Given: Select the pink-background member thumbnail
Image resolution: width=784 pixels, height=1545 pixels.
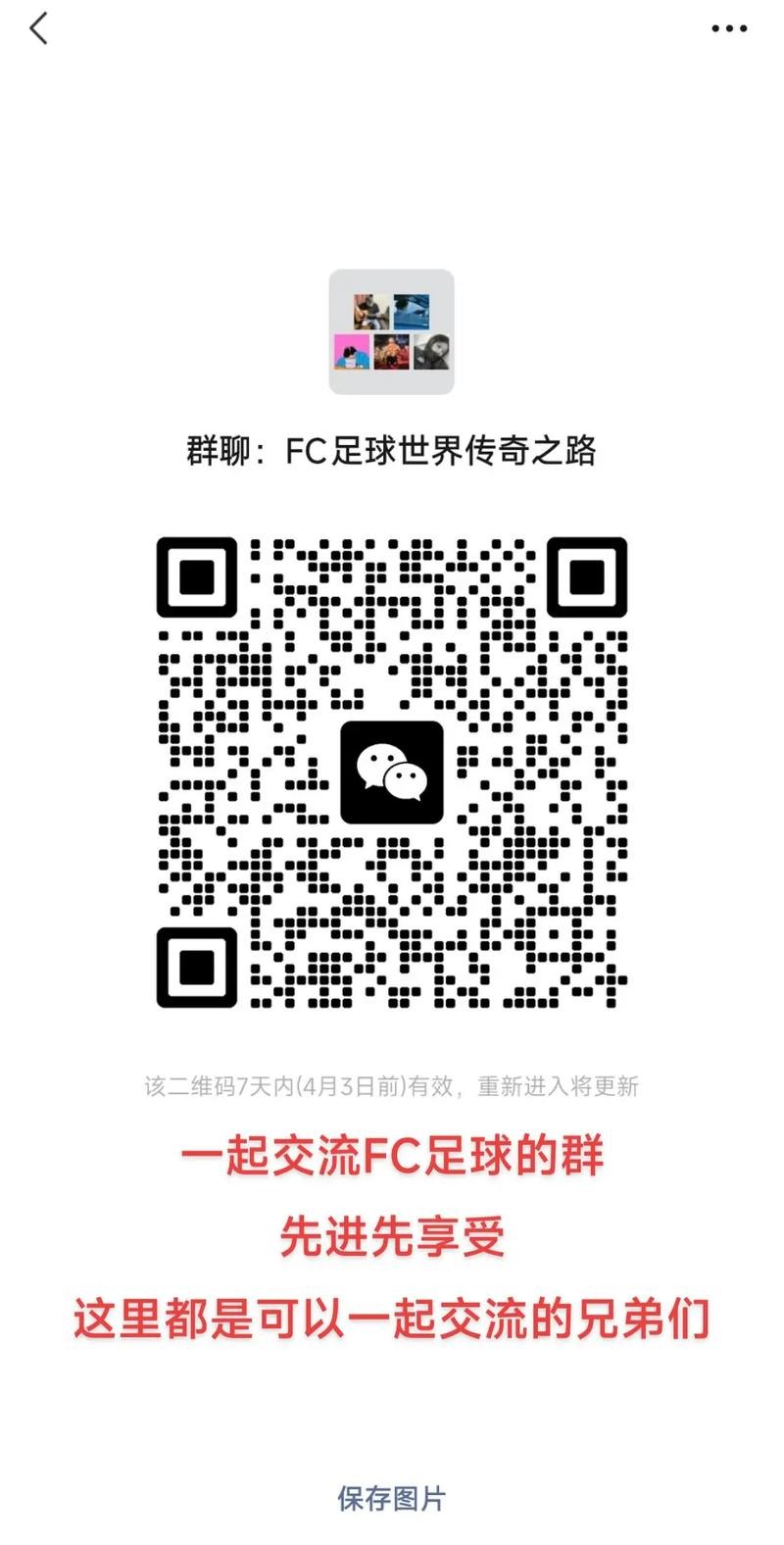Looking at the screenshot, I should point(351,352).
